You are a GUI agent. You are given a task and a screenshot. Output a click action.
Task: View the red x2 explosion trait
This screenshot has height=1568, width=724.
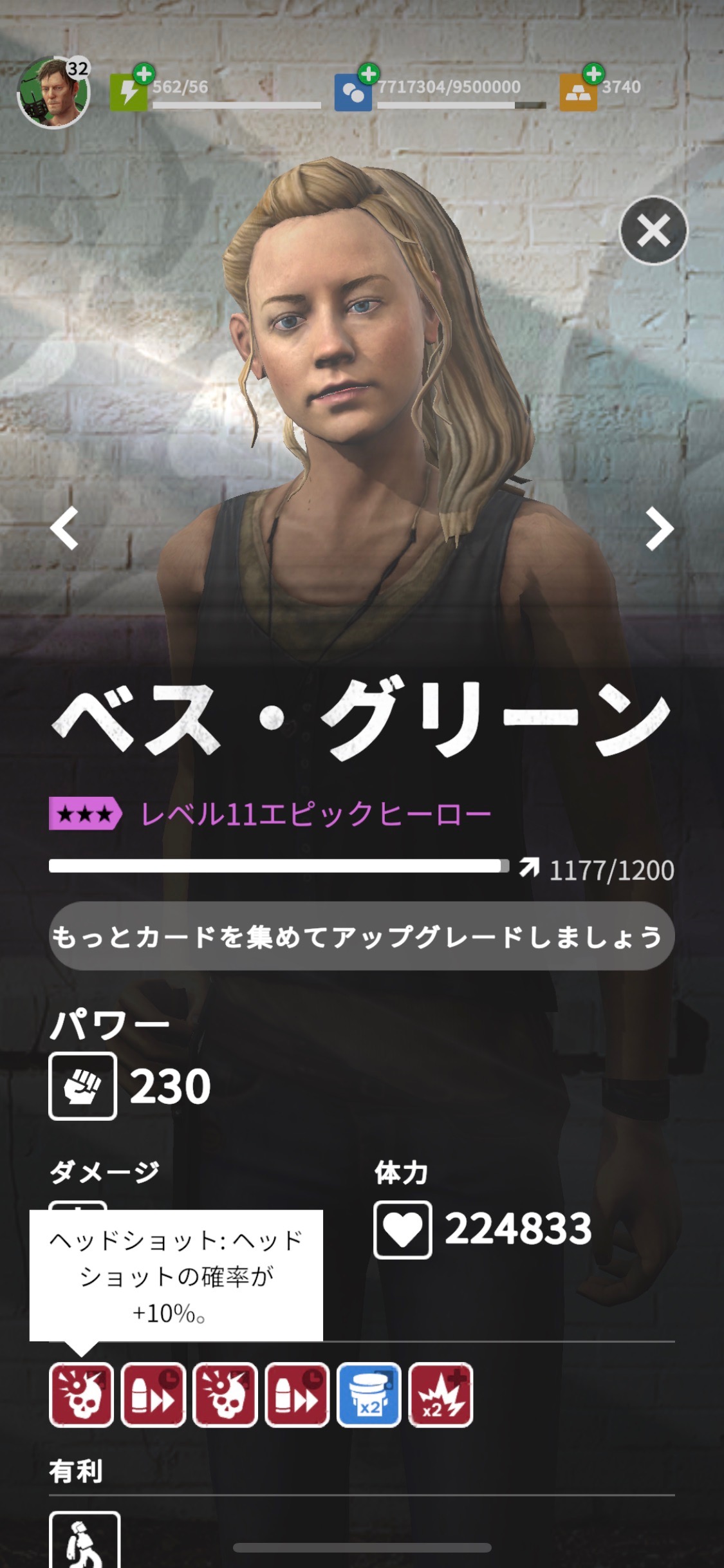click(441, 1395)
